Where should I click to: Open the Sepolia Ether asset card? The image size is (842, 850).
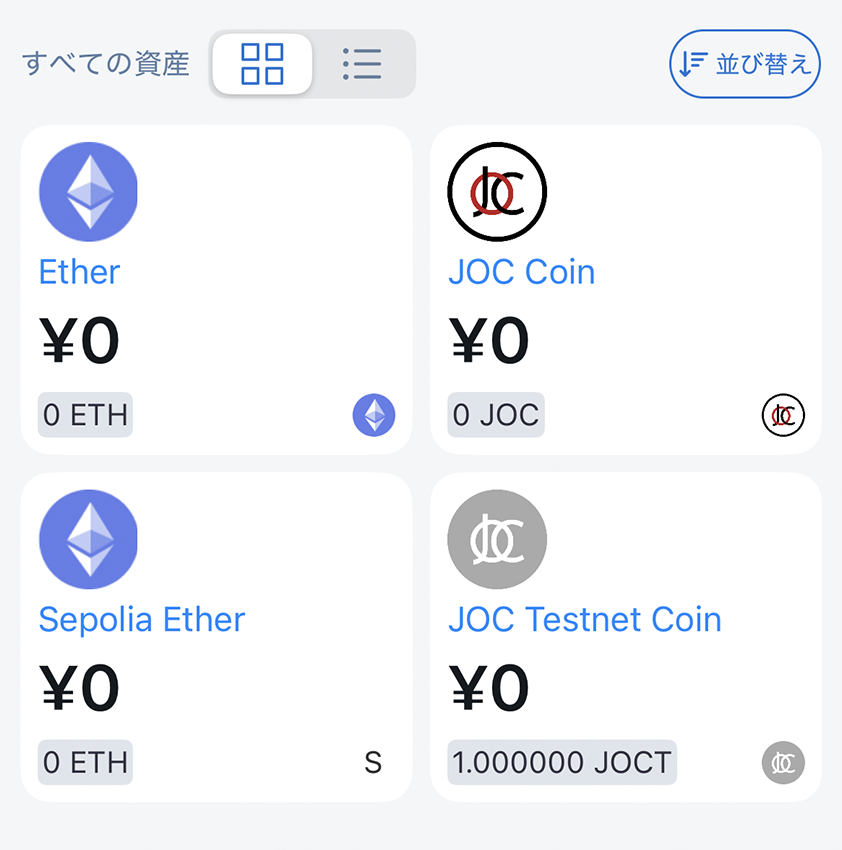[x=216, y=637]
